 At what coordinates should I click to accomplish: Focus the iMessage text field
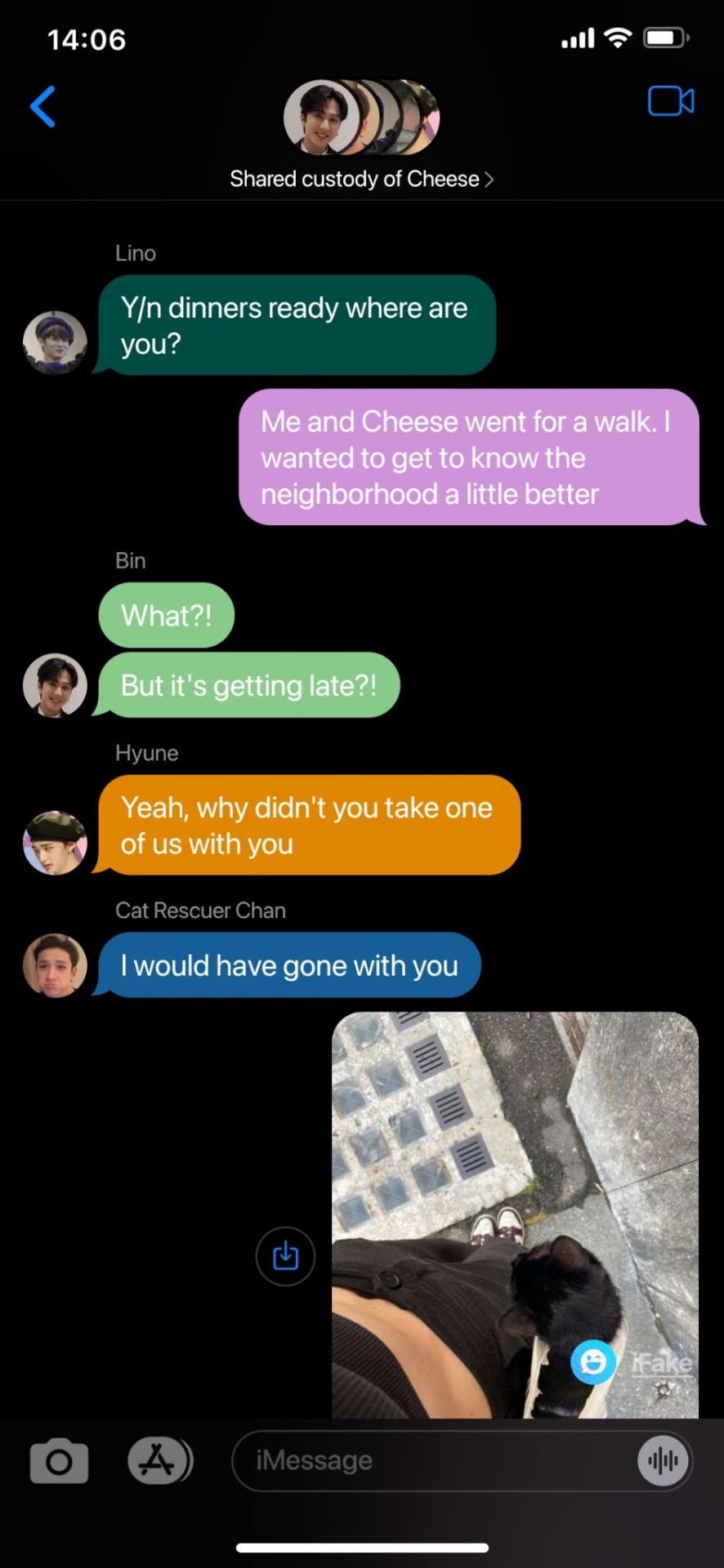pos(433,1460)
